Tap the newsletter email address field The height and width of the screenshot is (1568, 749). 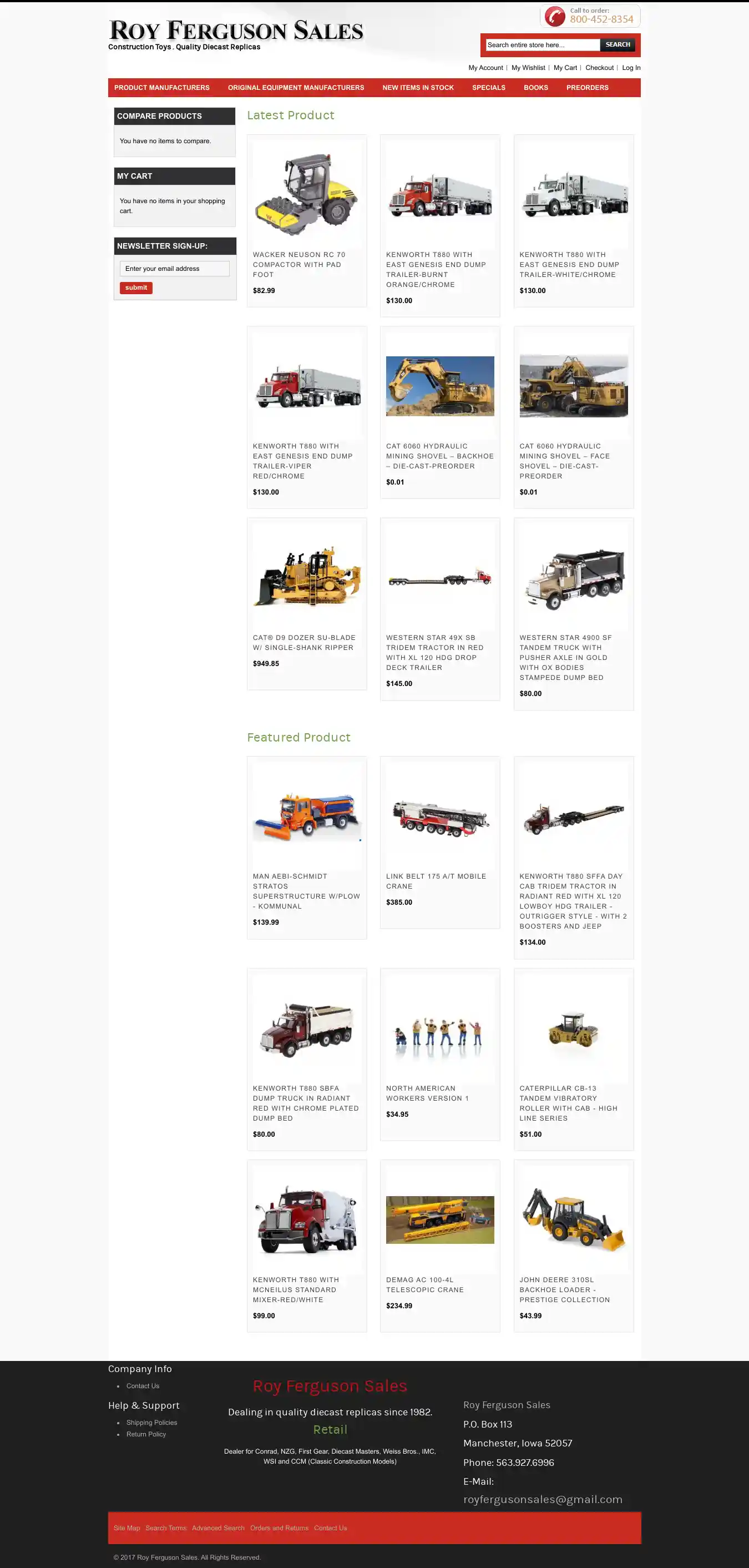(174, 269)
